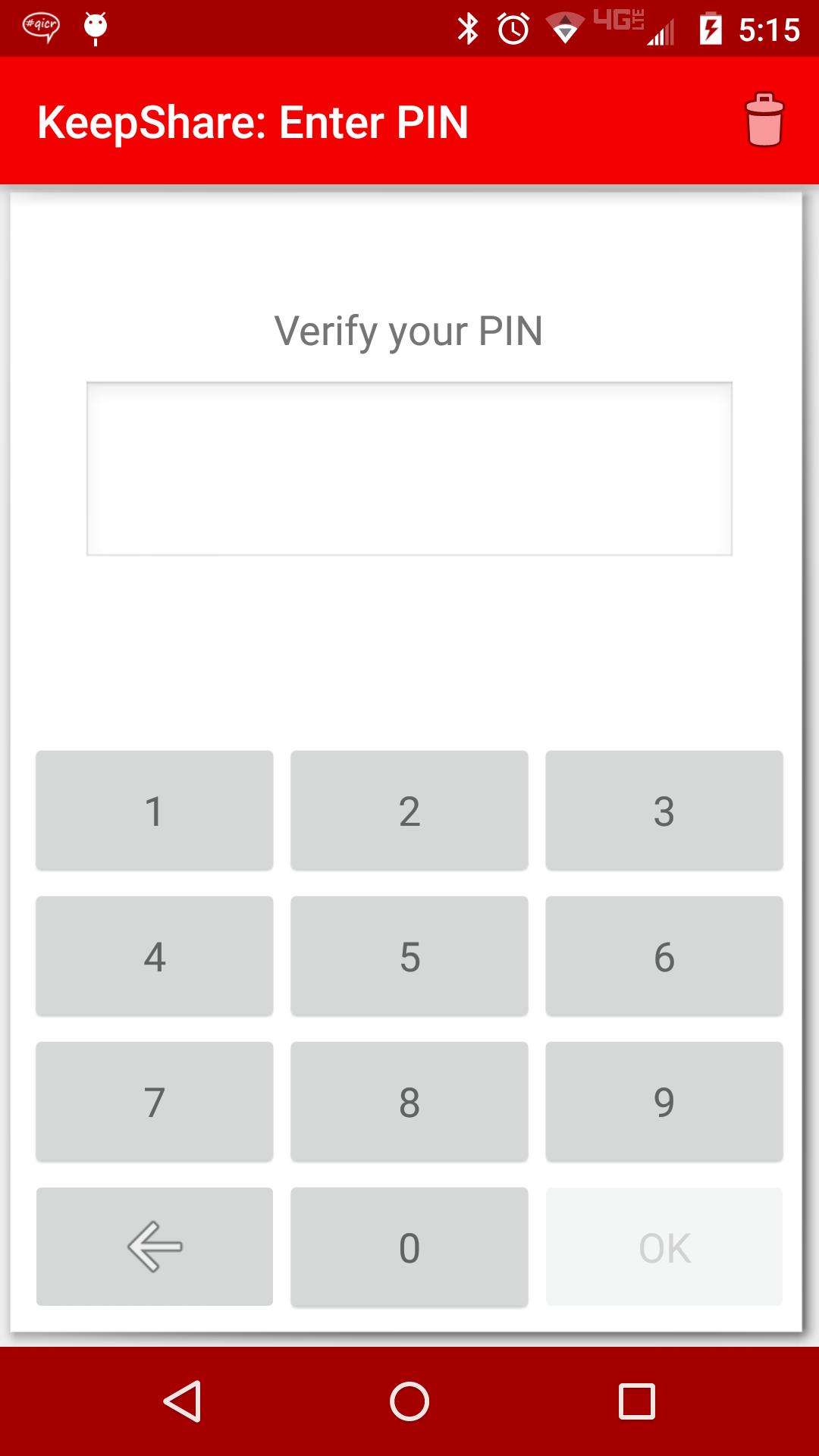This screenshot has height=1456, width=819.
Task: Tap the trash icon to clear PIN
Action: (764, 121)
